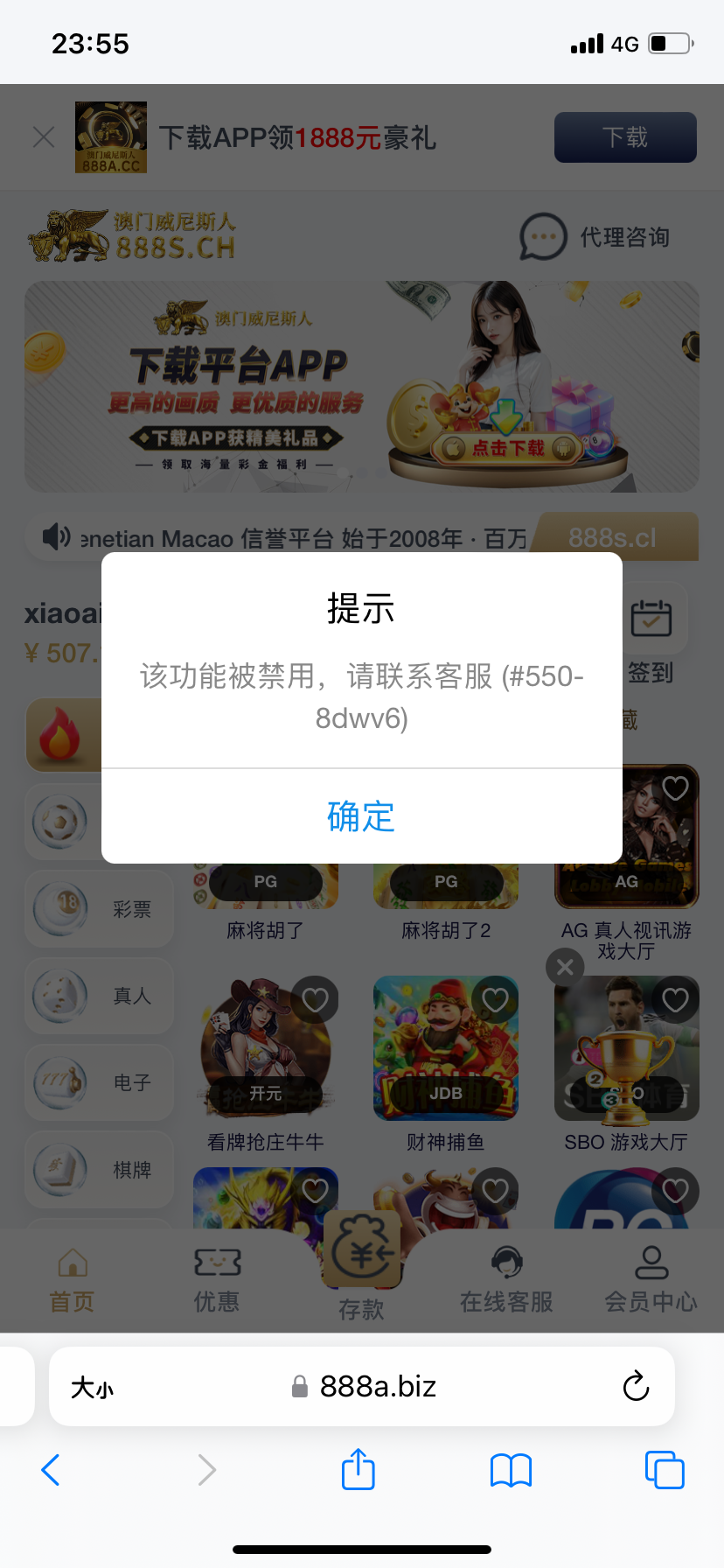Tap the 下载 button to get the app
This screenshot has width=724, height=1568.
point(625,137)
